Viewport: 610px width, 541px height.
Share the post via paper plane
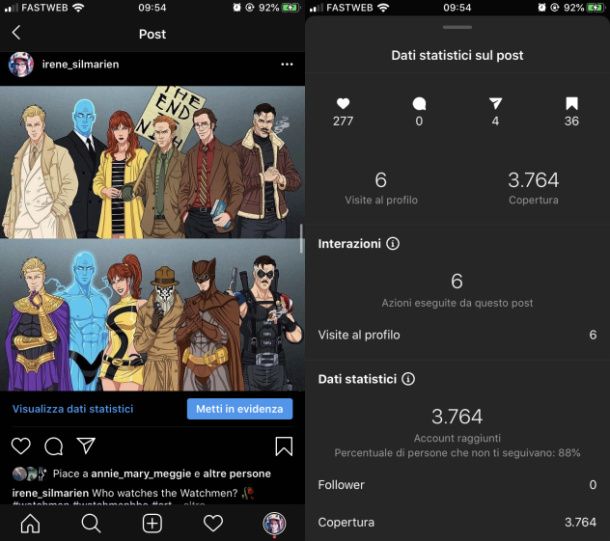[x=87, y=446]
